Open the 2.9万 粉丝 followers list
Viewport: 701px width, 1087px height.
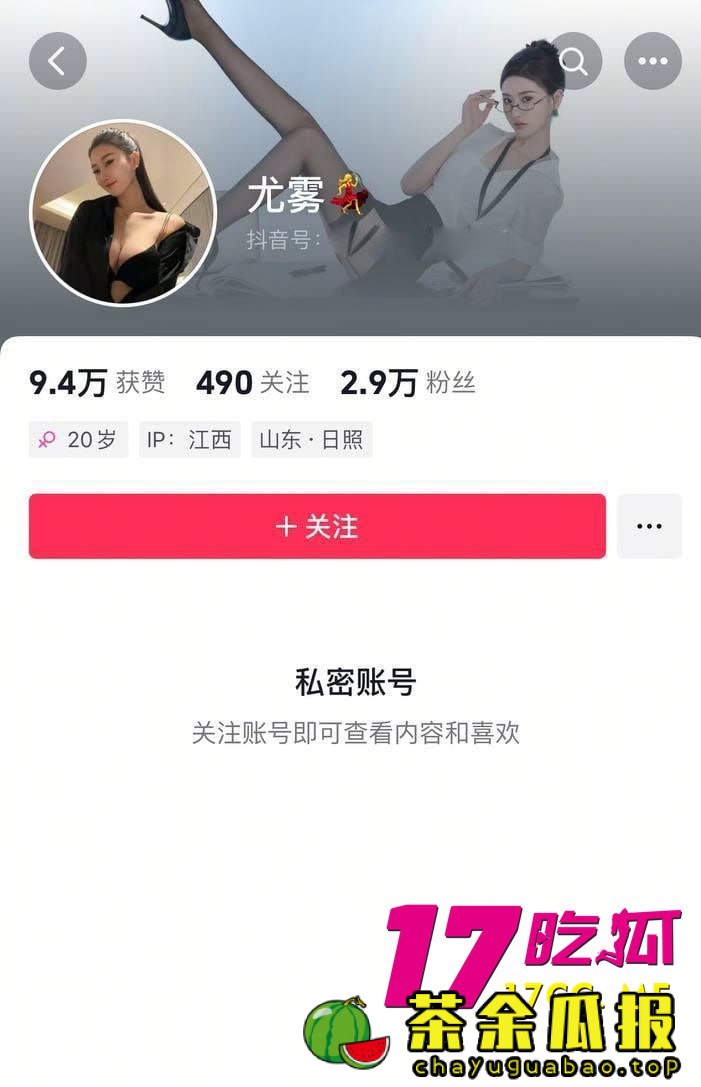tap(407, 382)
